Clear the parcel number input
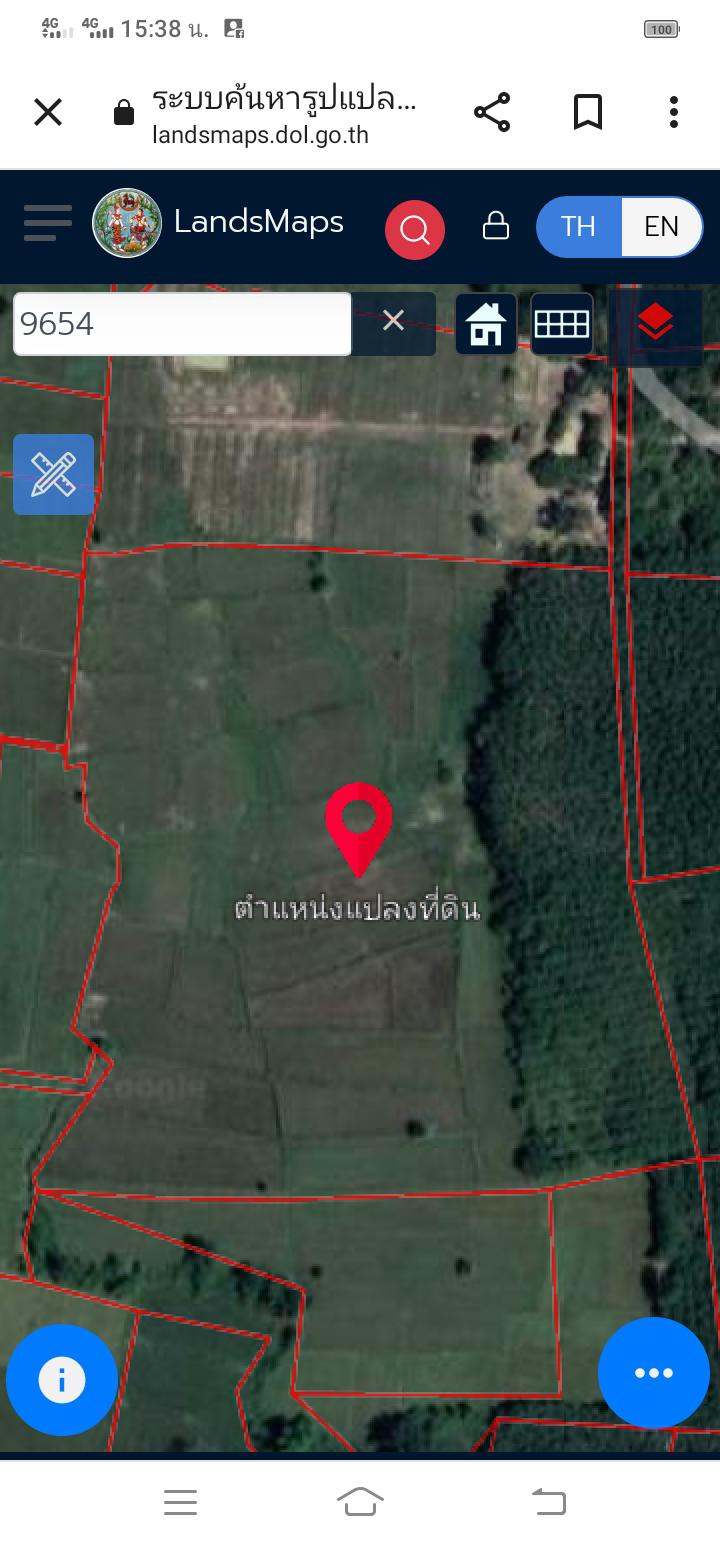Image resolution: width=720 pixels, height=1544 pixels. point(393,320)
